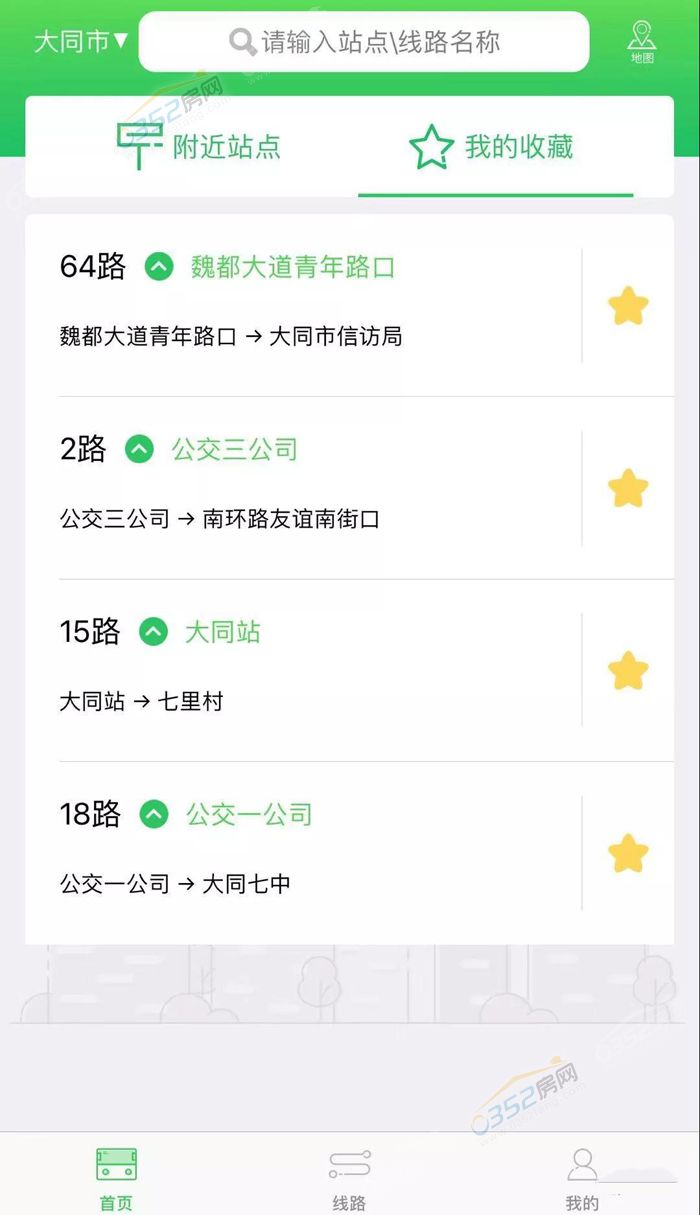Toggle the star on 15路

coord(628,670)
